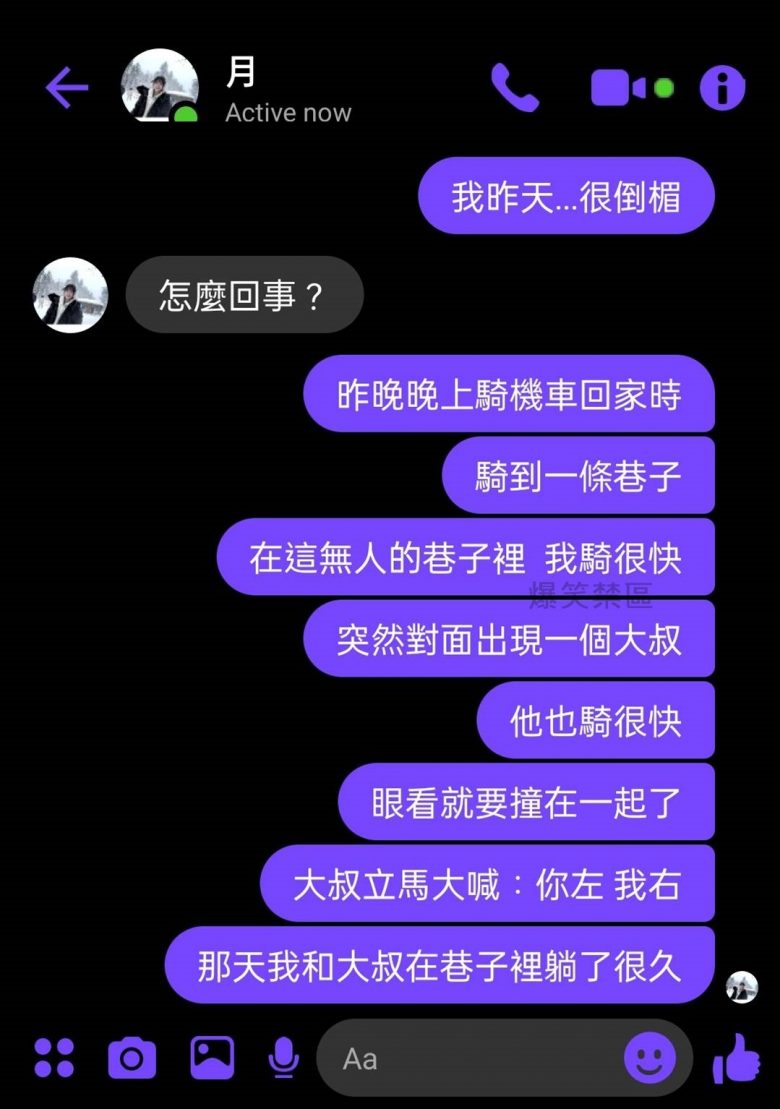Open the conversation info panel

[722, 87]
